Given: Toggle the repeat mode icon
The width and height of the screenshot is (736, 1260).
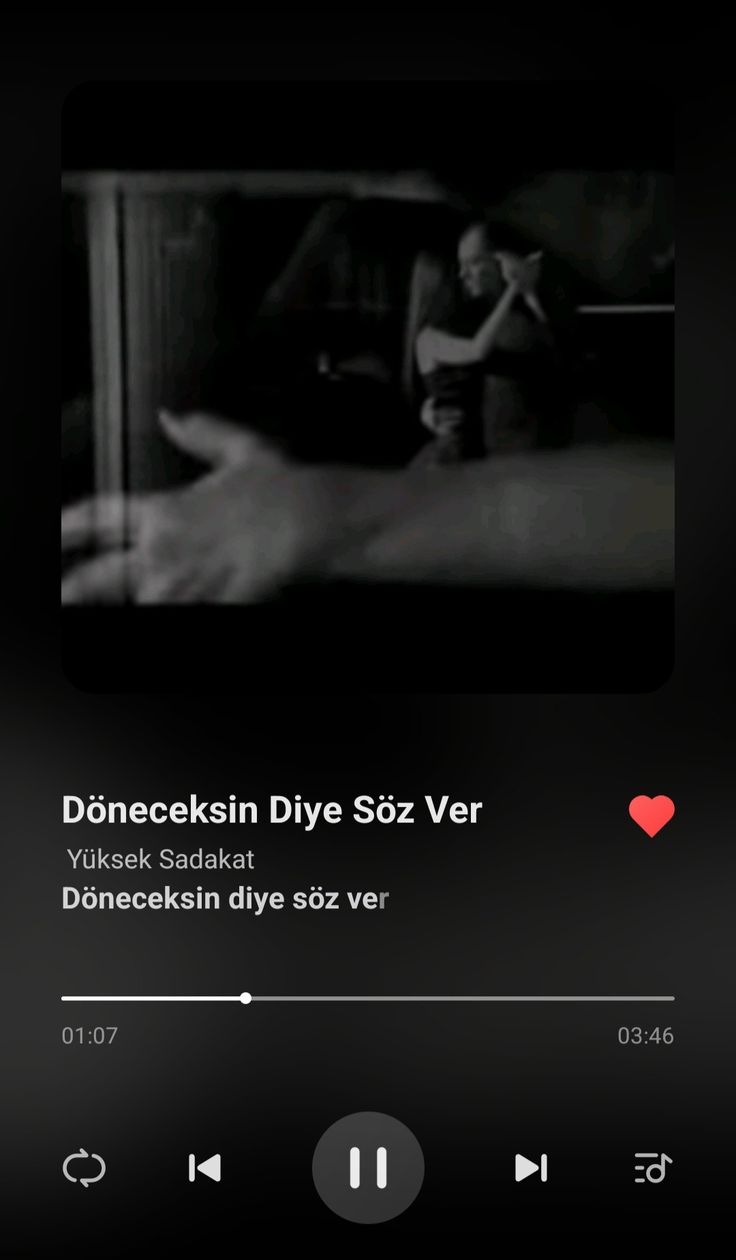Looking at the screenshot, I should [84, 1168].
